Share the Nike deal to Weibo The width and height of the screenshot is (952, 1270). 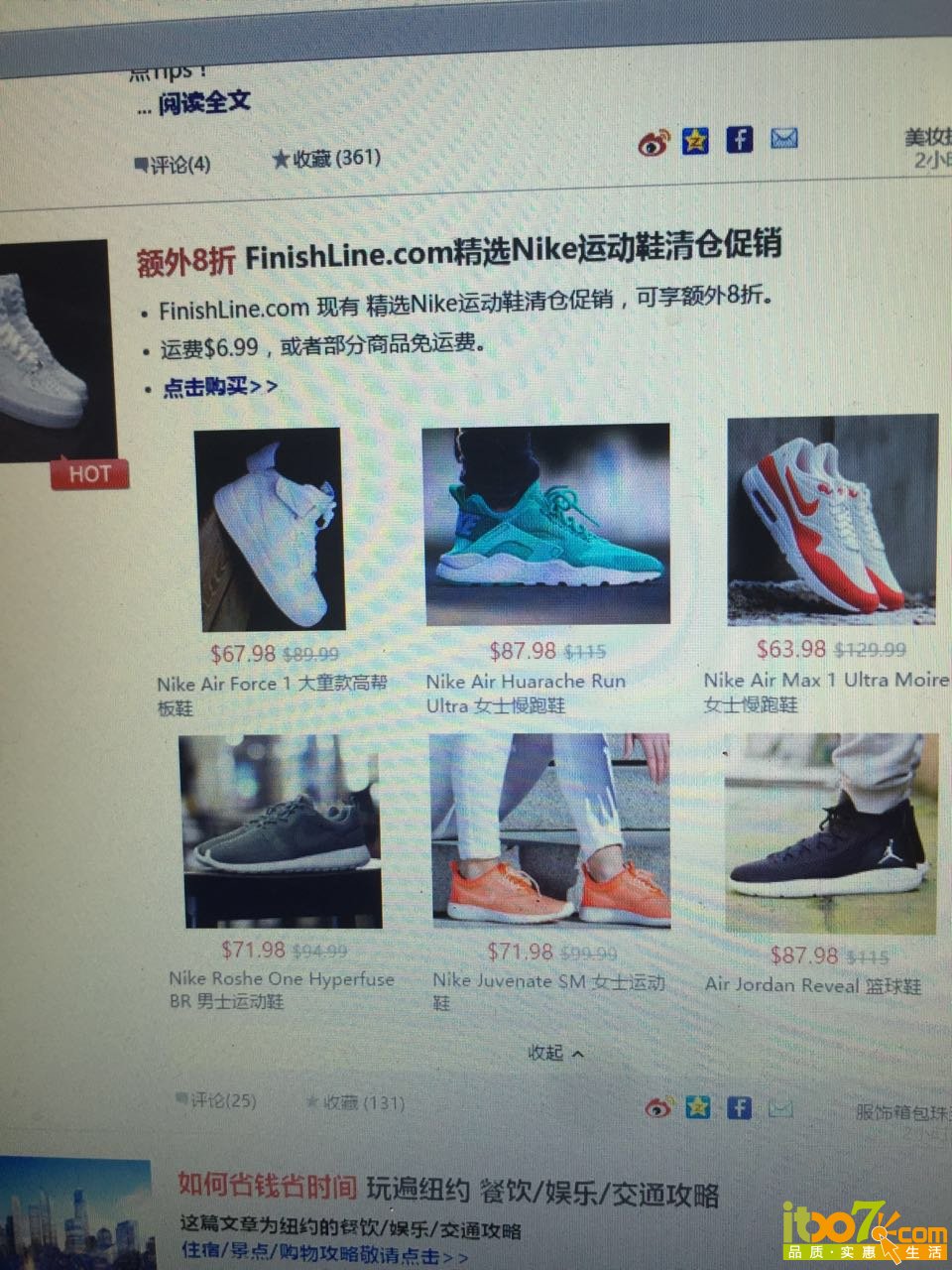point(657,1107)
